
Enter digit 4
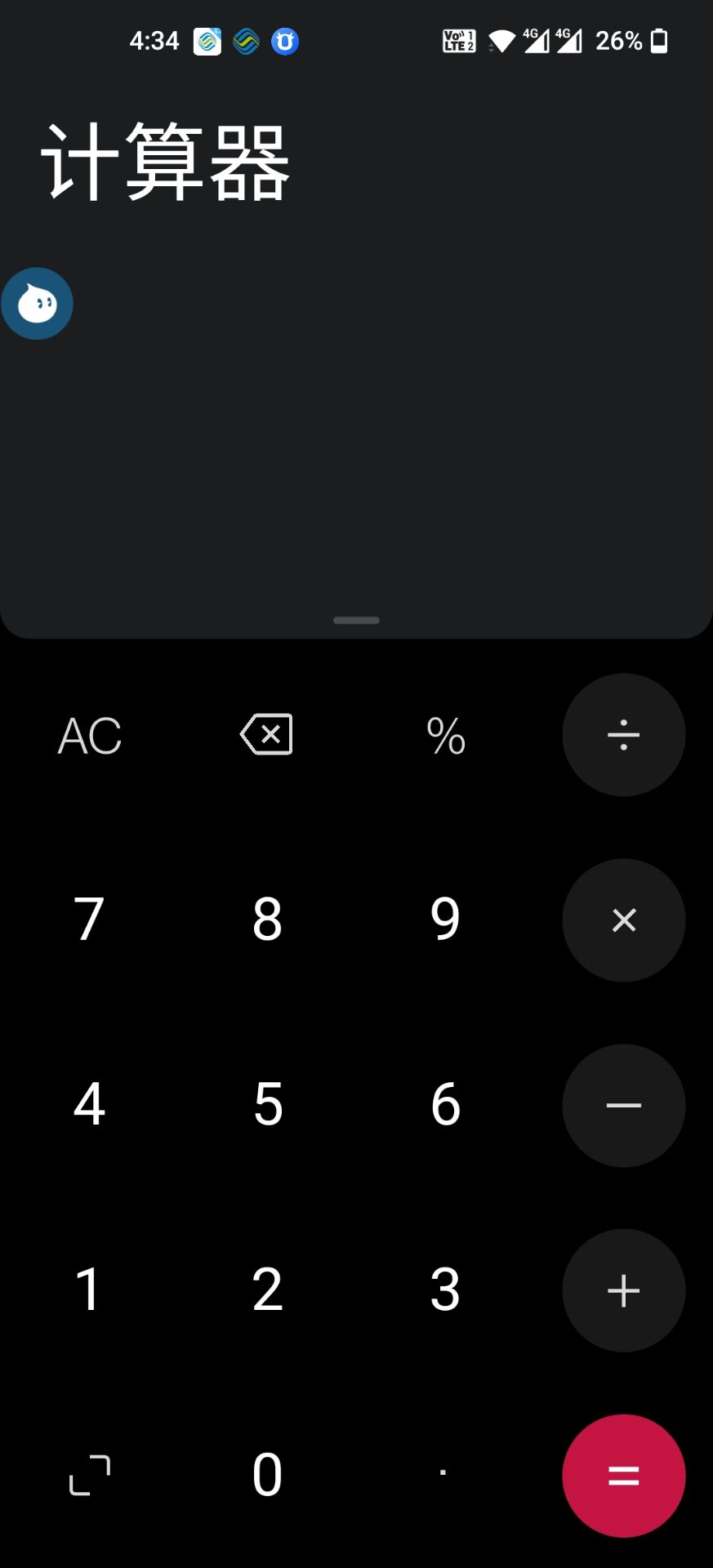(x=89, y=1105)
